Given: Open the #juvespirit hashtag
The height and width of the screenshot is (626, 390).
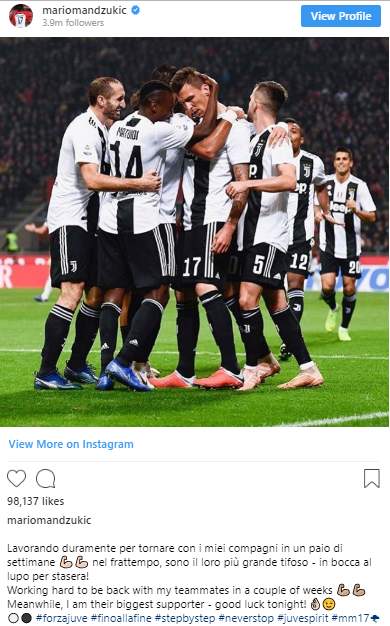Looking at the screenshot, I should (x=303, y=618).
